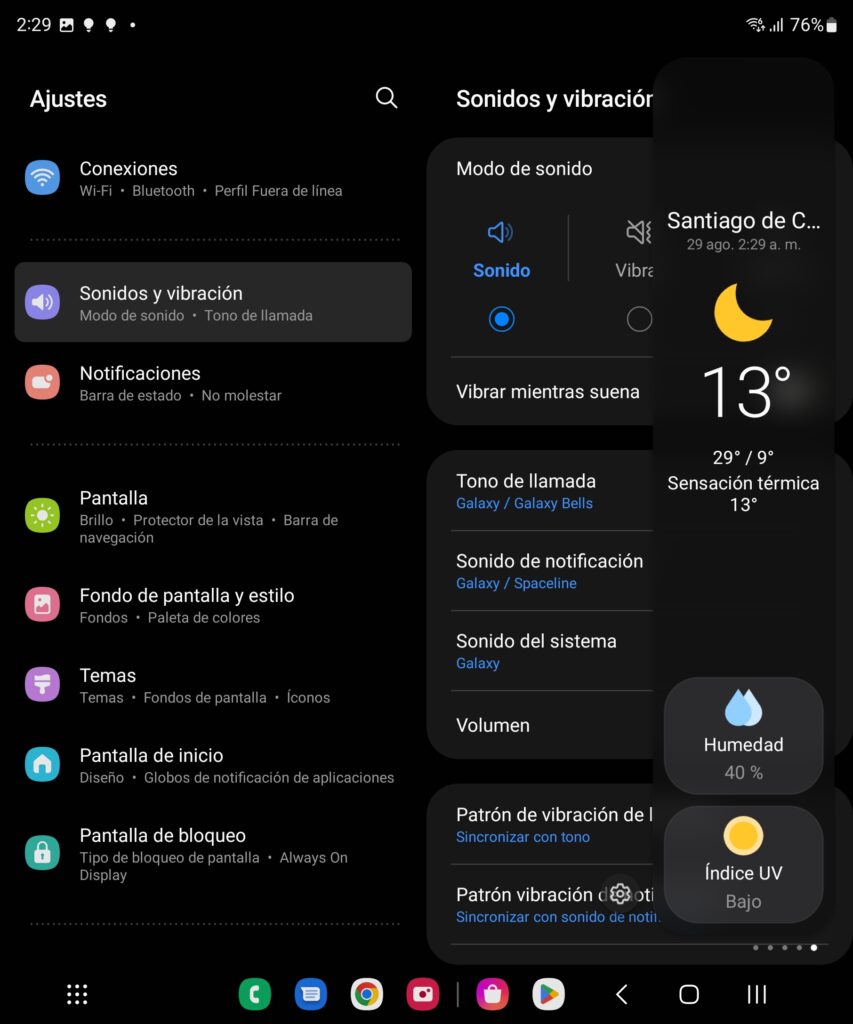Open the Humedad weather card

[743, 735]
